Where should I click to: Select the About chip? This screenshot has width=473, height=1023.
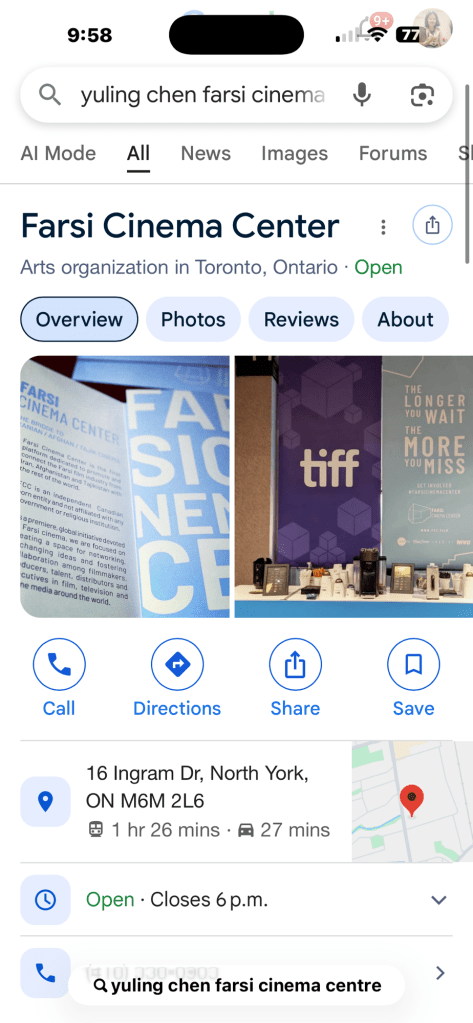click(x=405, y=320)
